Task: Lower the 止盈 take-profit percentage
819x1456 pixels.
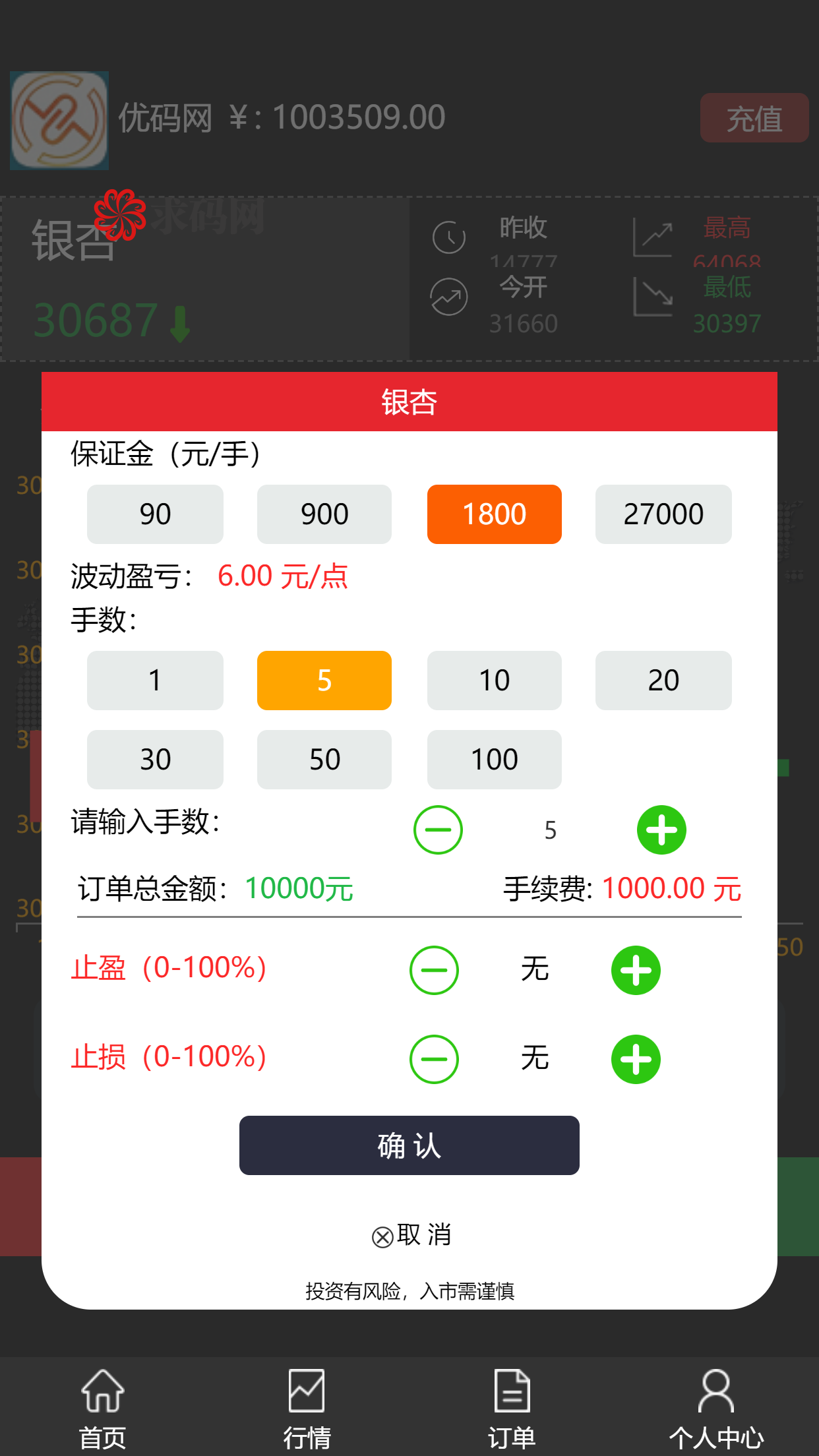Action: point(434,970)
